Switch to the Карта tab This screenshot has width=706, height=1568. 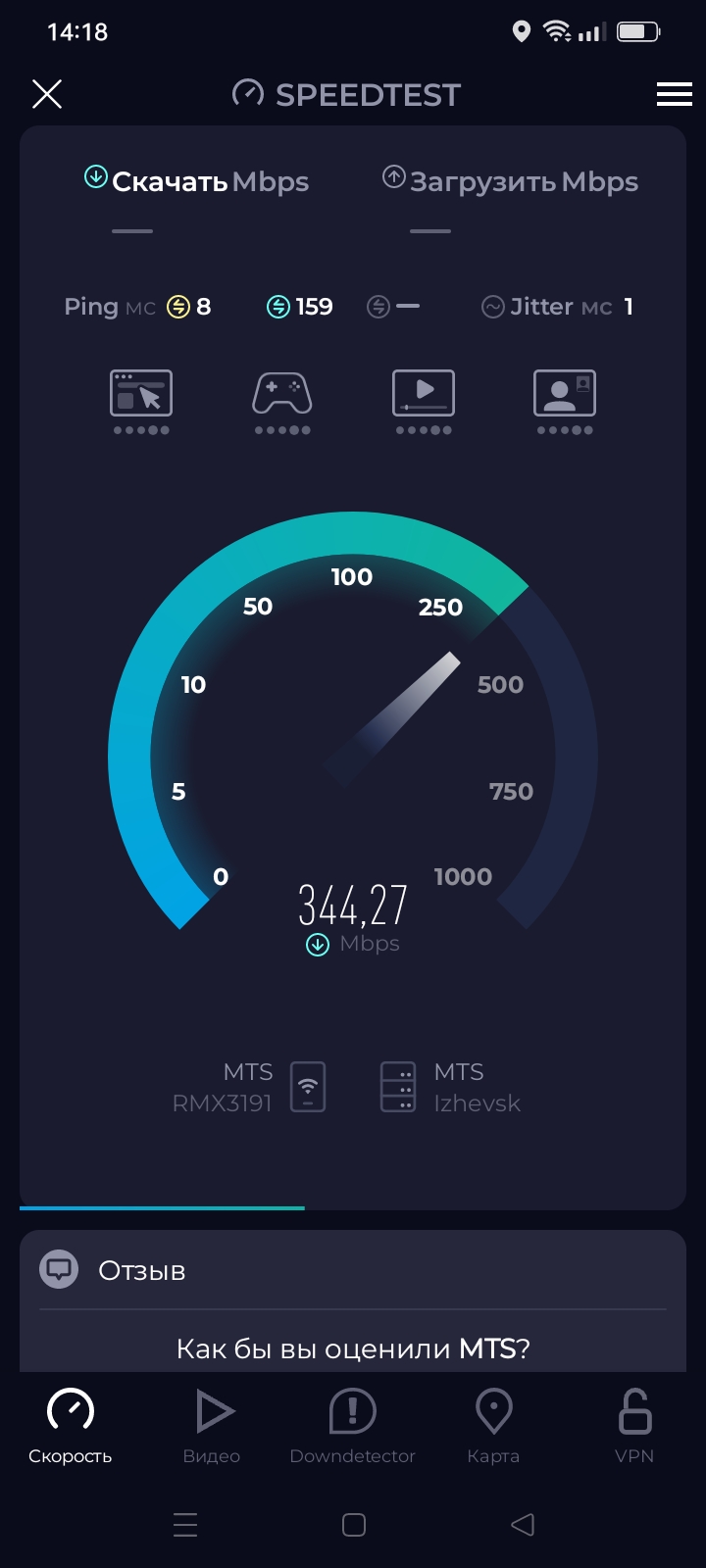click(x=493, y=1426)
